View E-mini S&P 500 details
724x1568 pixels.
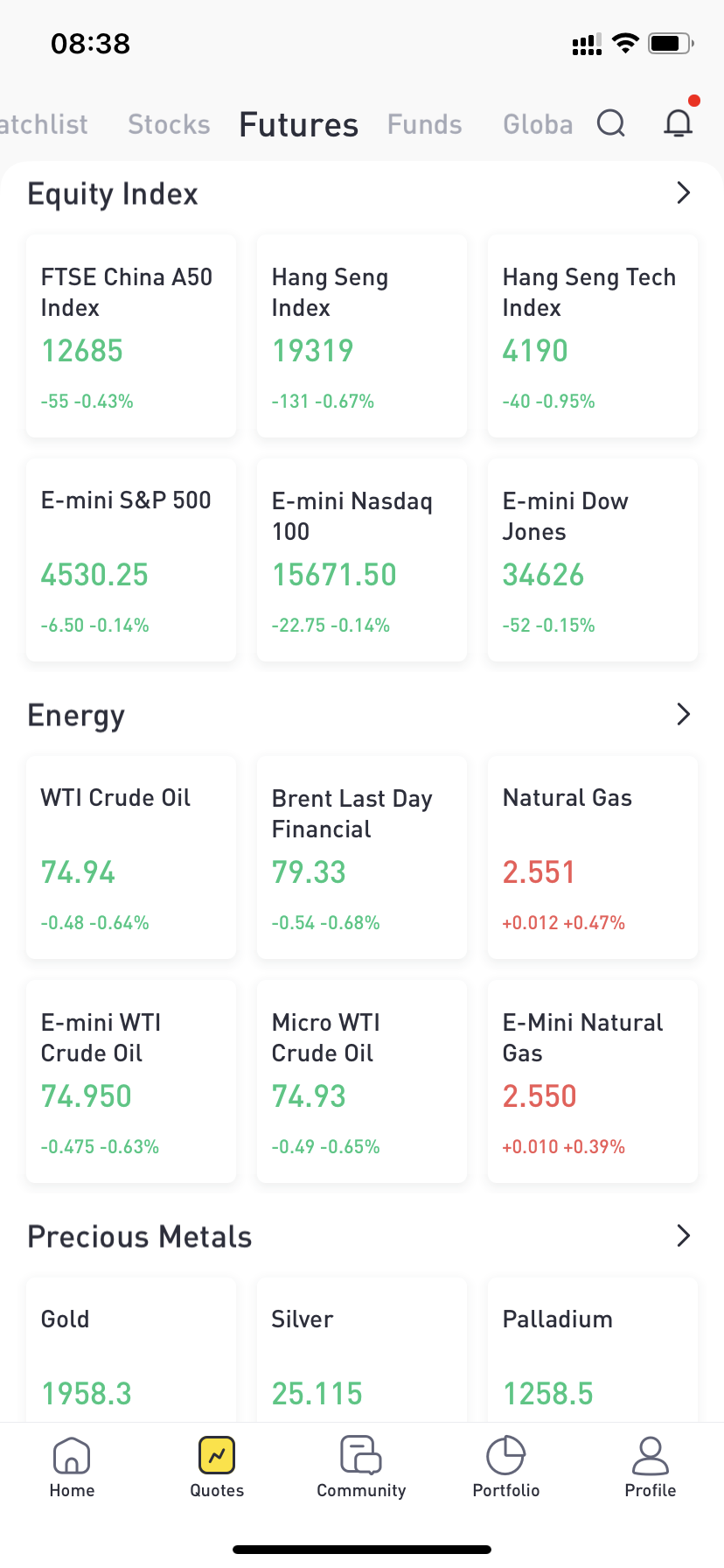click(x=131, y=560)
